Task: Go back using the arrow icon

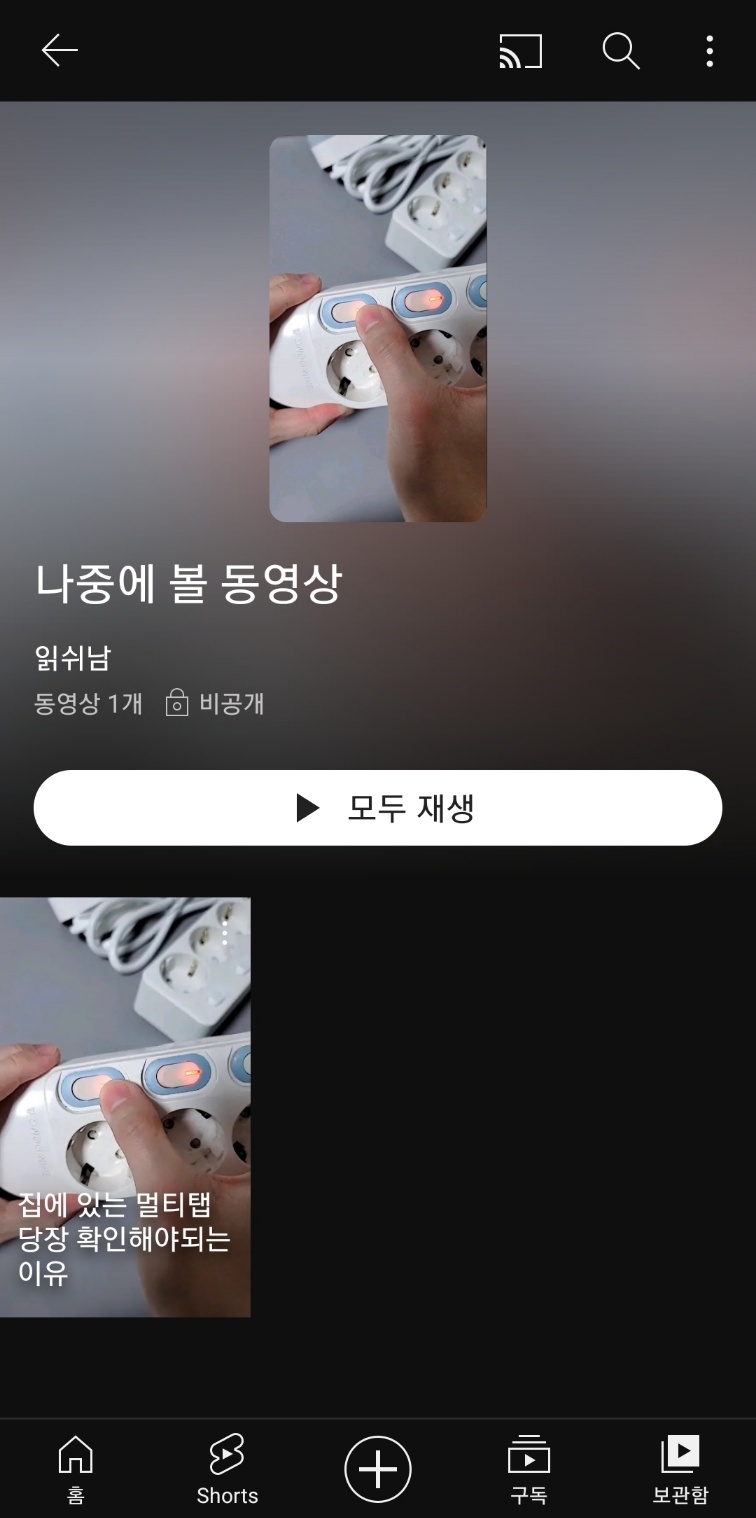Action: tap(59, 50)
